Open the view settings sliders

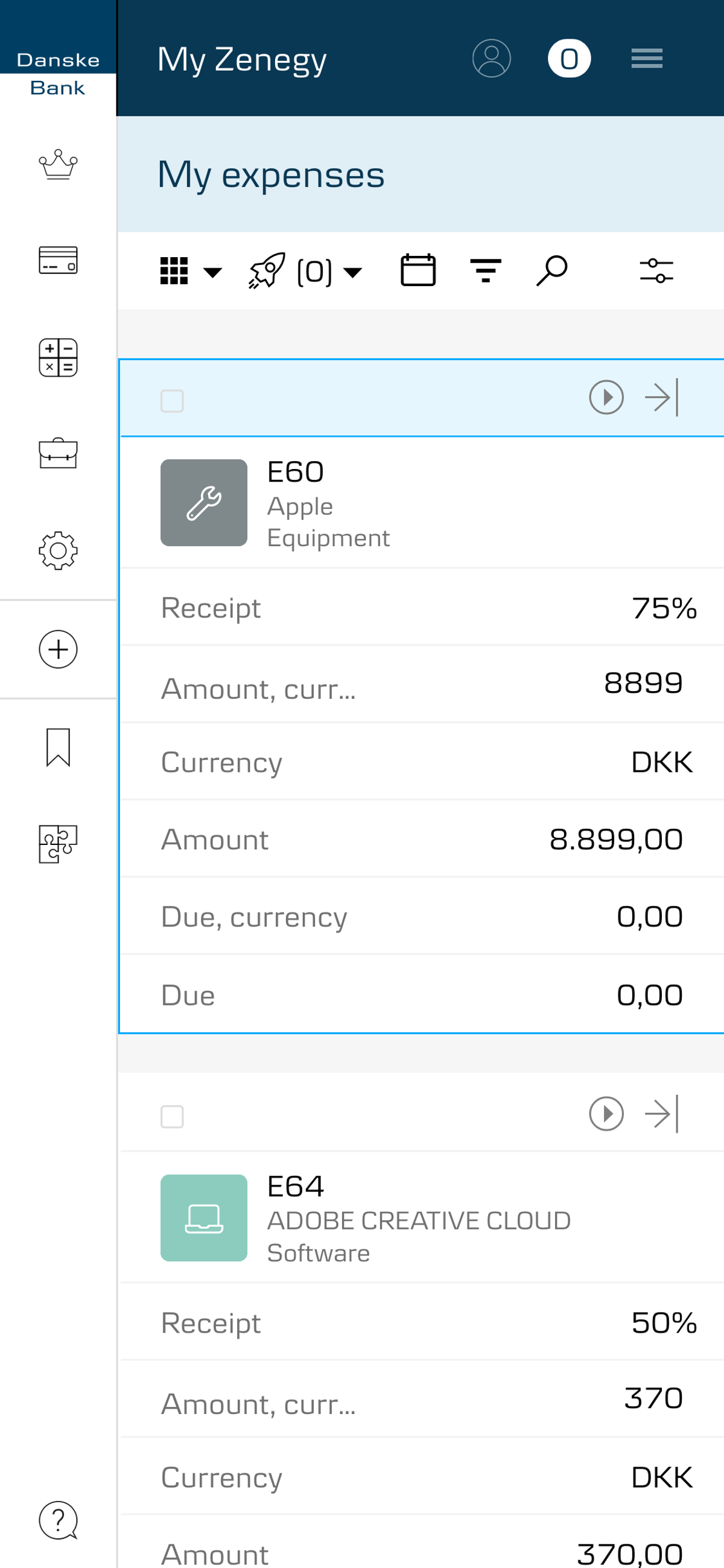(656, 271)
